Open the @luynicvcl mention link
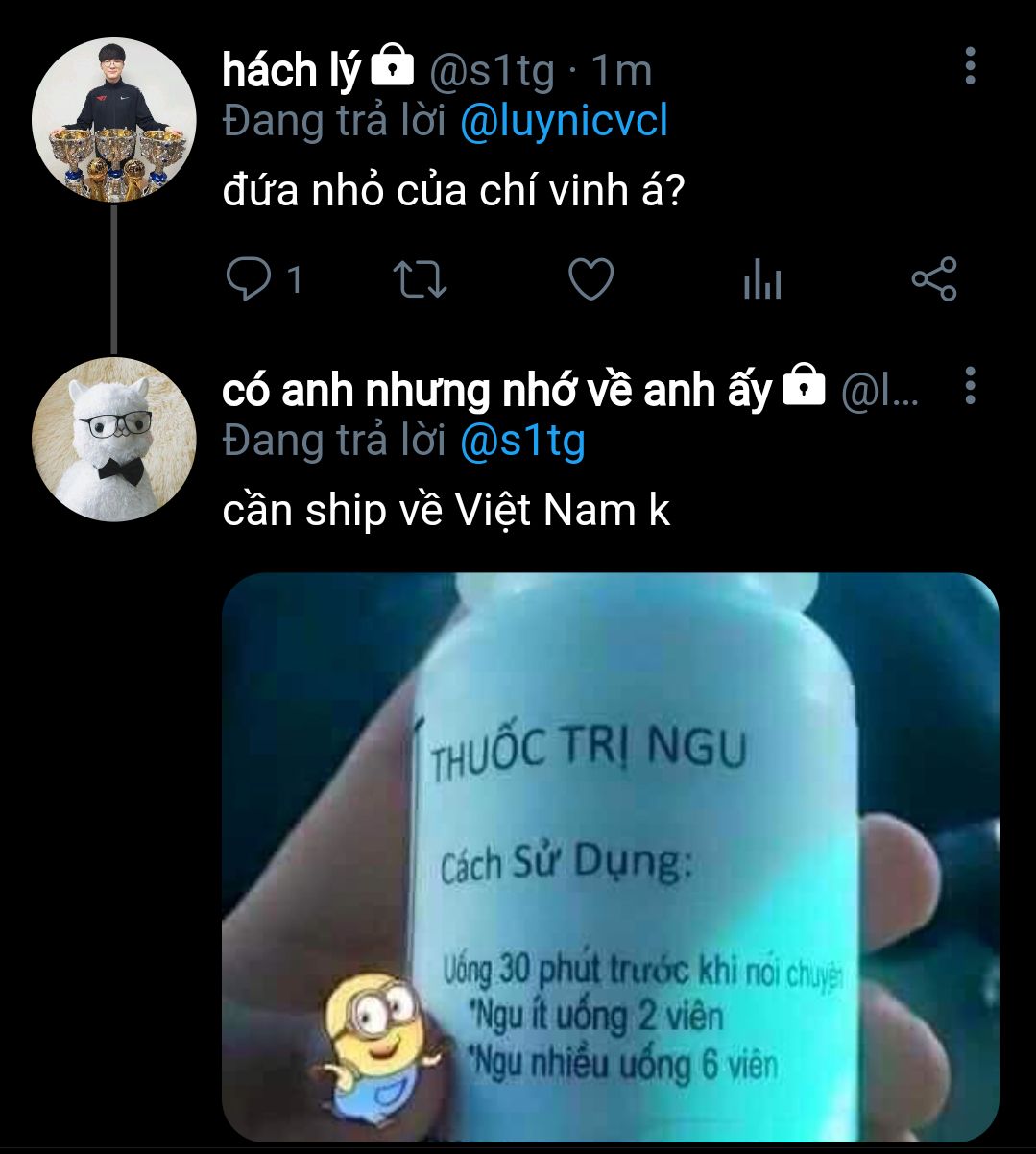The width and height of the screenshot is (1036, 1154). (x=564, y=122)
